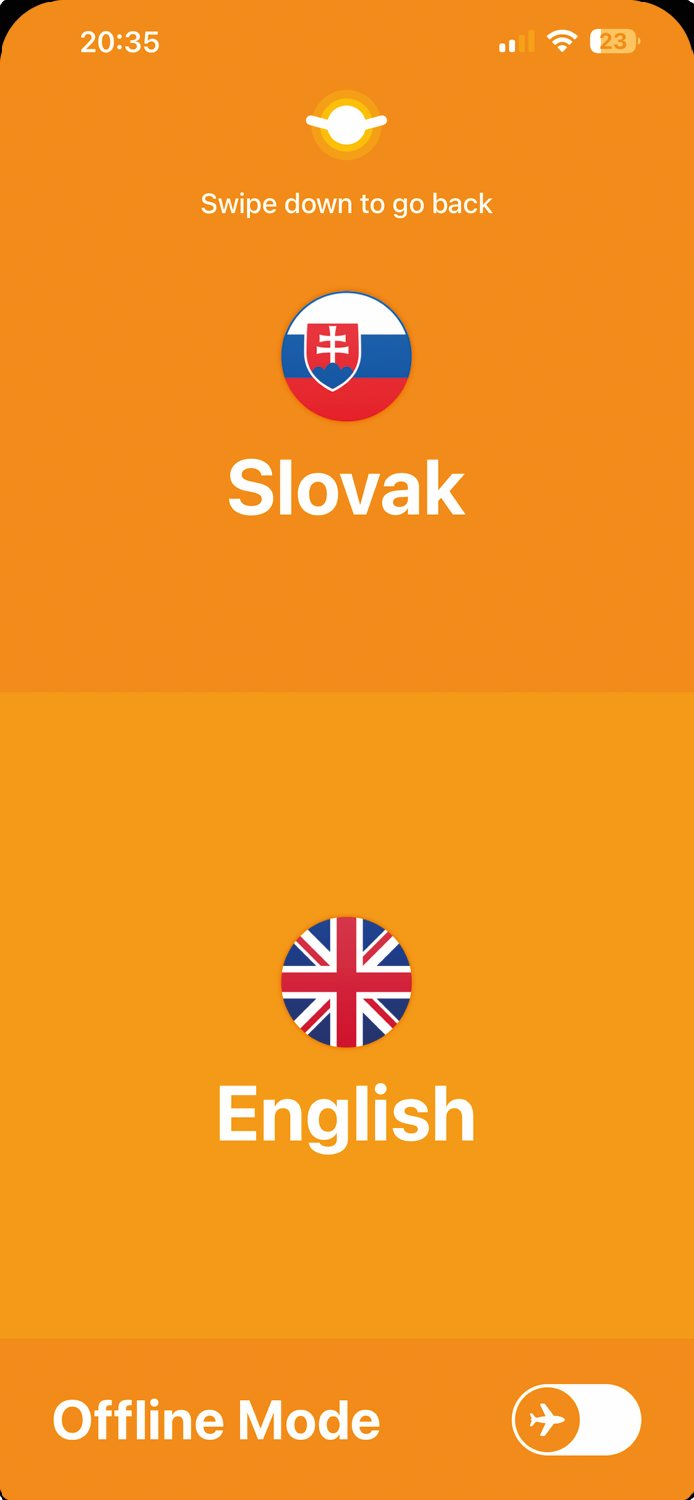Toggle the Offline Mode switch

(x=576, y=1419)
